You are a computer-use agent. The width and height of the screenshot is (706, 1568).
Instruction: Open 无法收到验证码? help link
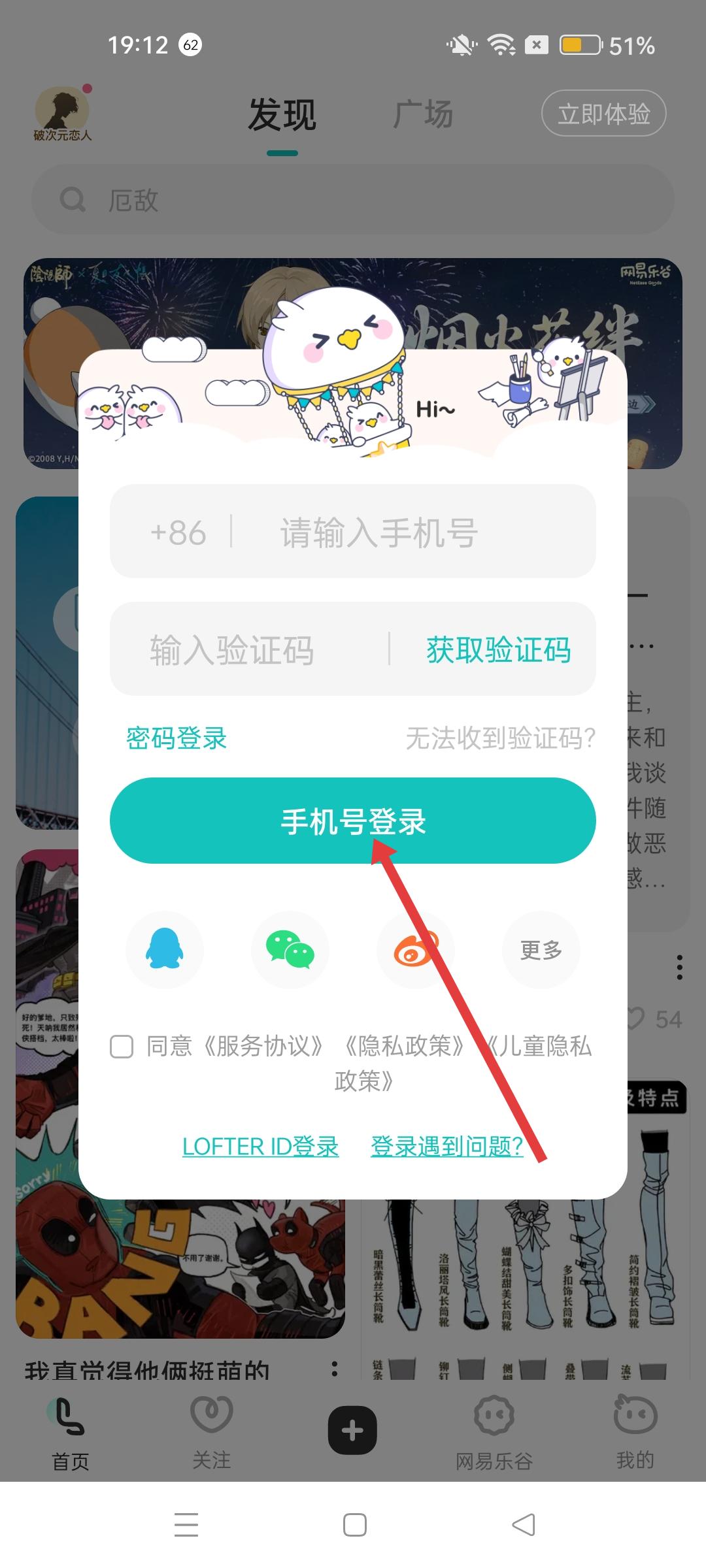click(x=500, y=739)
